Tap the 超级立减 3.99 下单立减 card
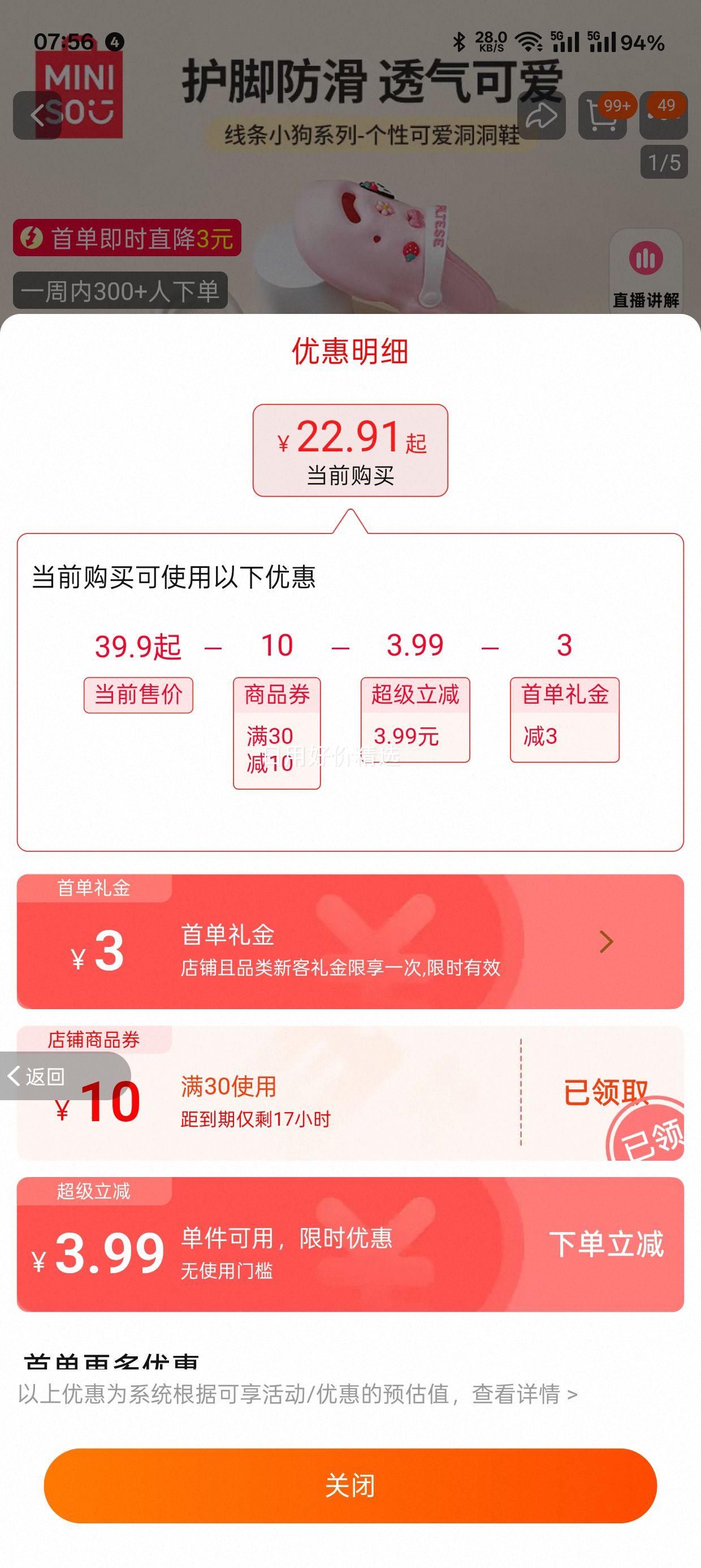Image resolution: width=701 pixels, height=1568 pixels. 350,1244
